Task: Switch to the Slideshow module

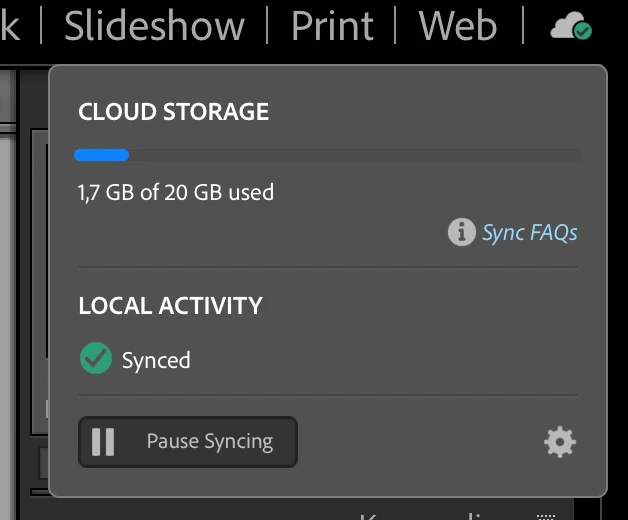Action: pyautogui.click(x=154, y=26)
